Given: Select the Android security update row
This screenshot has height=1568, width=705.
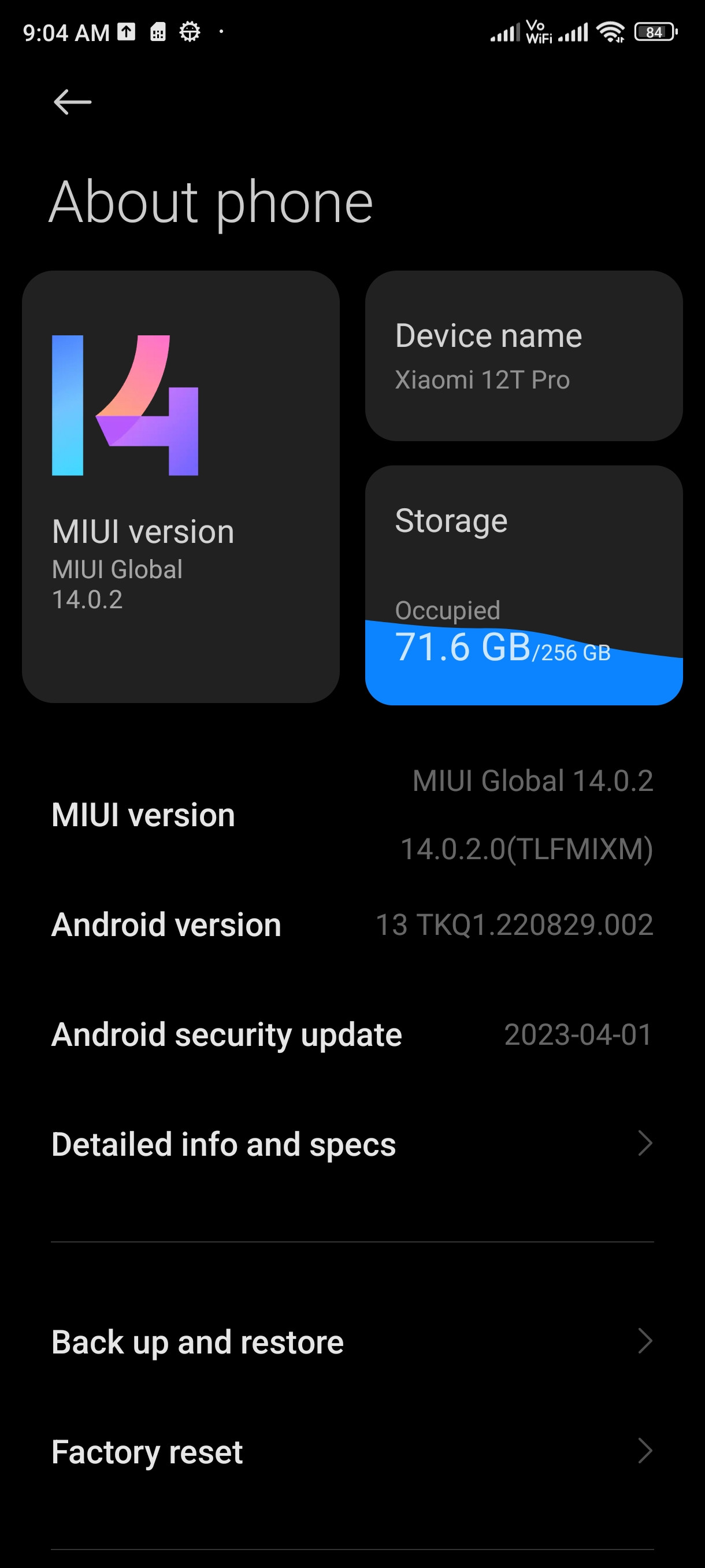Looking at the screenshot, I should pos(352,1034).
